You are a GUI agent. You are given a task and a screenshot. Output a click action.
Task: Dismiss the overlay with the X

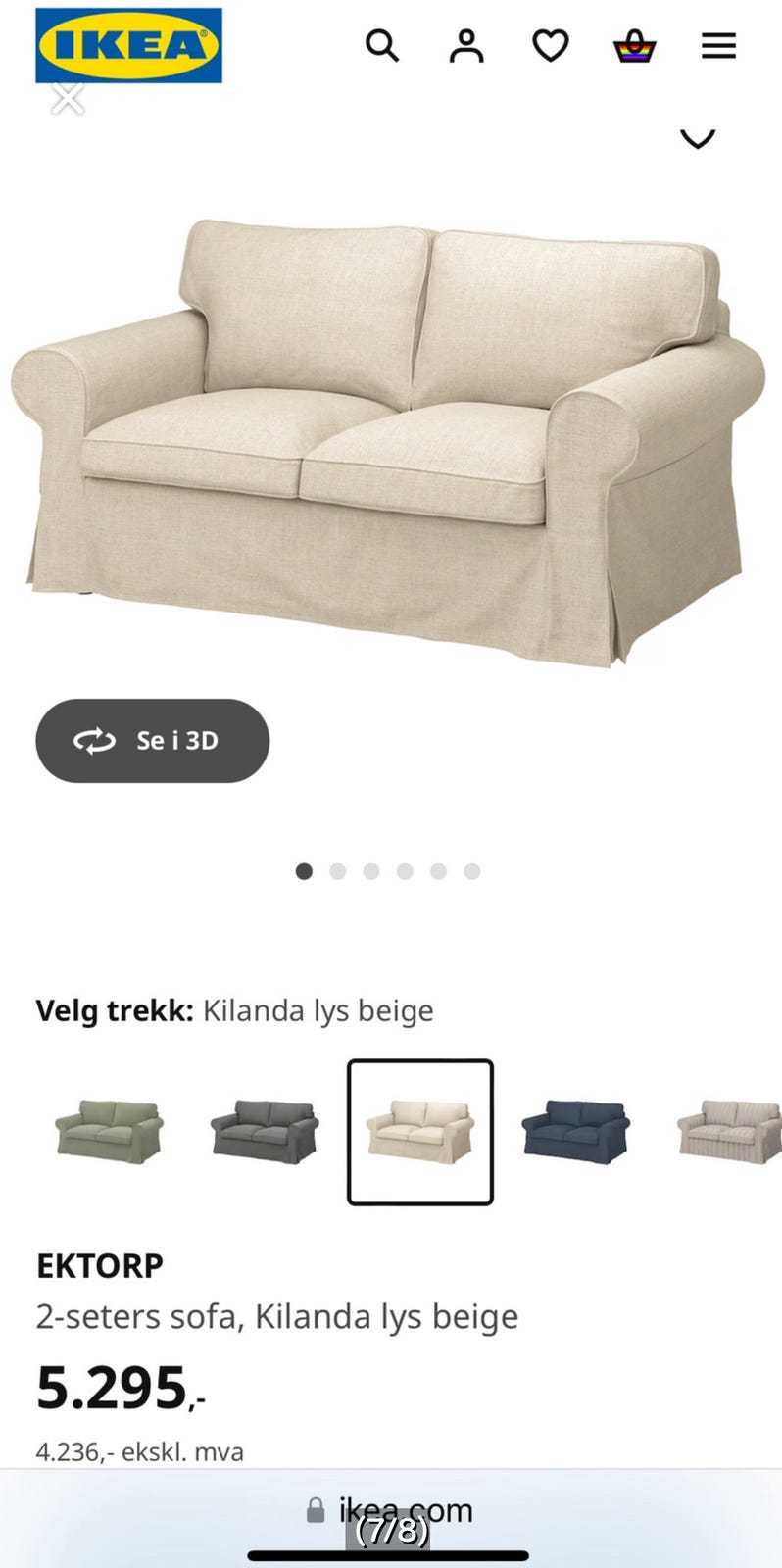pos(67,98)
